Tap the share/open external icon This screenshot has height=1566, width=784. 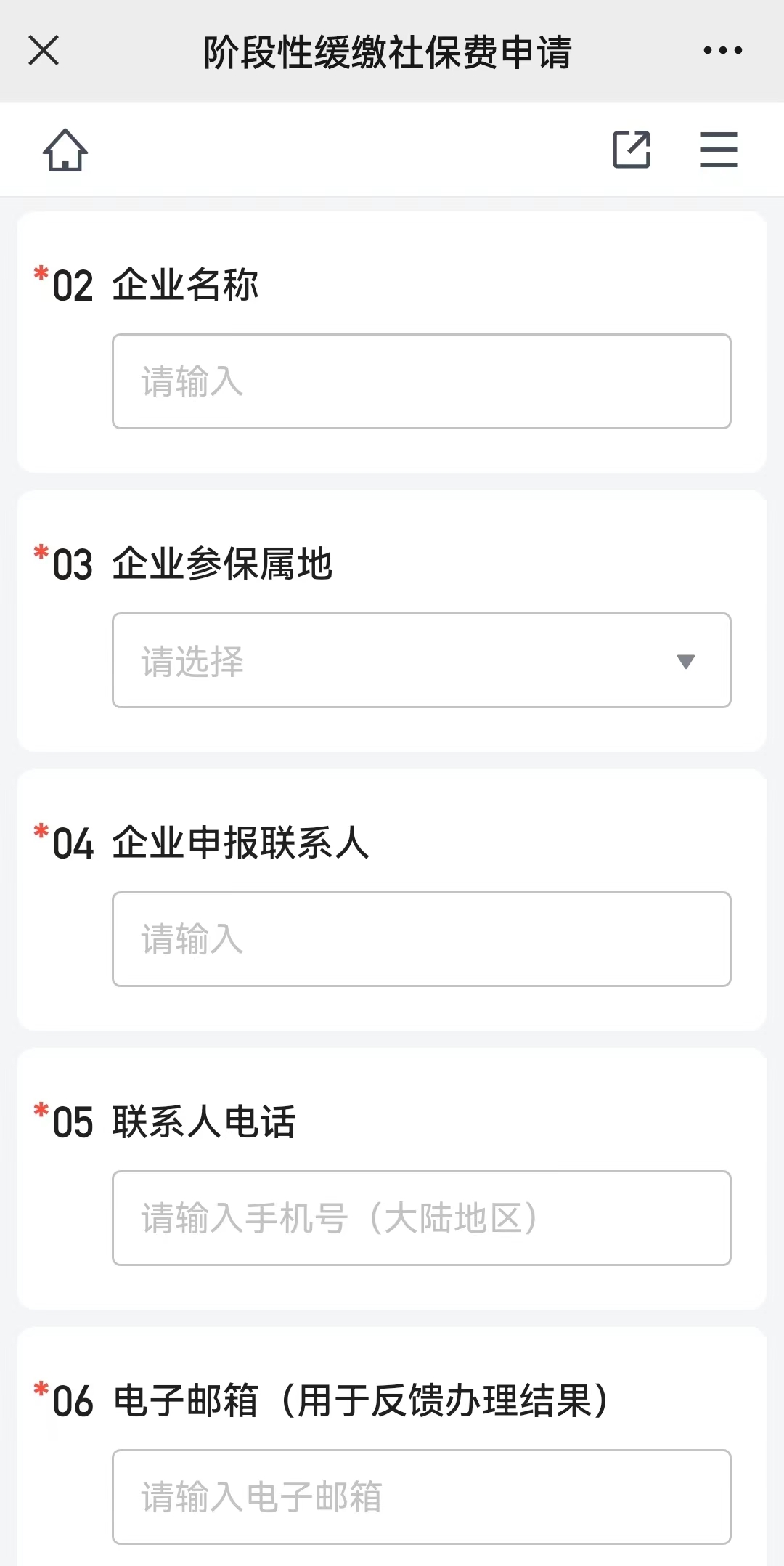pos(632,150)
